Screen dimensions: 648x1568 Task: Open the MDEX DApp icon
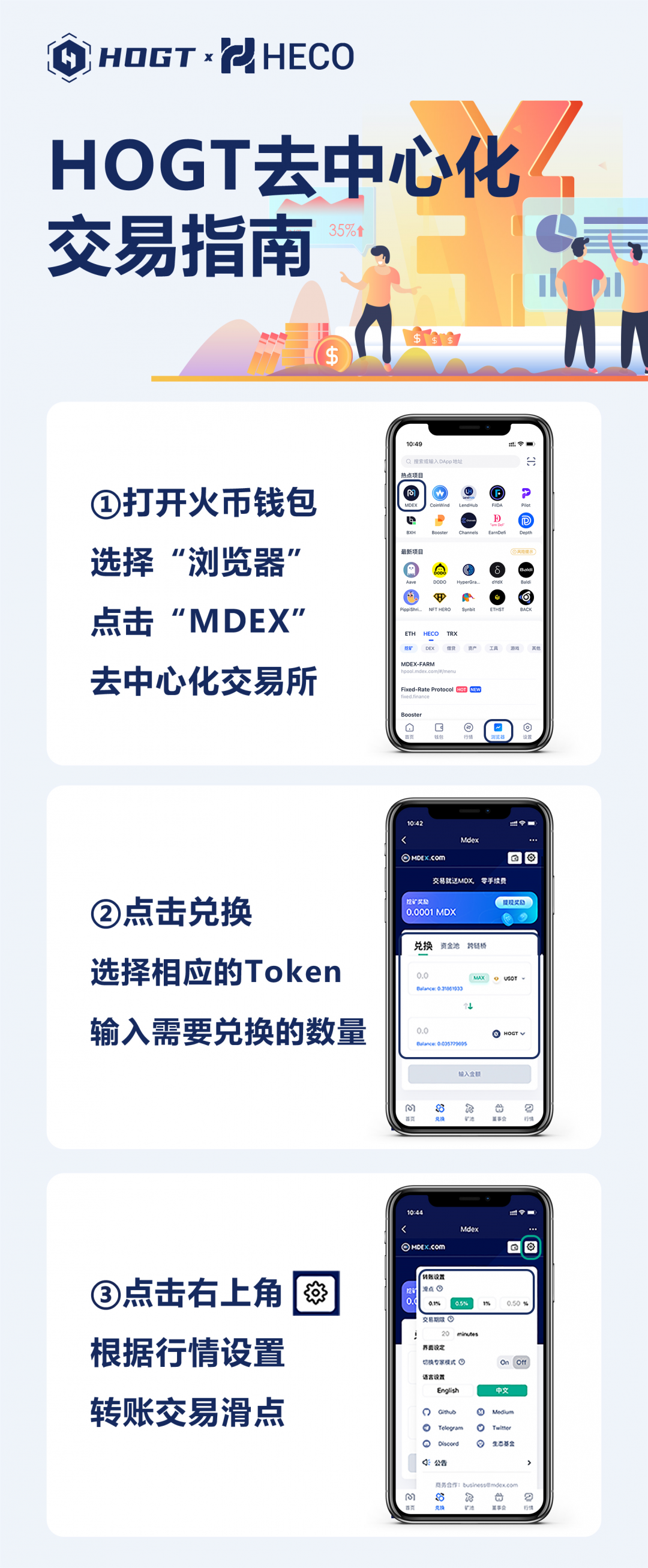412,493
